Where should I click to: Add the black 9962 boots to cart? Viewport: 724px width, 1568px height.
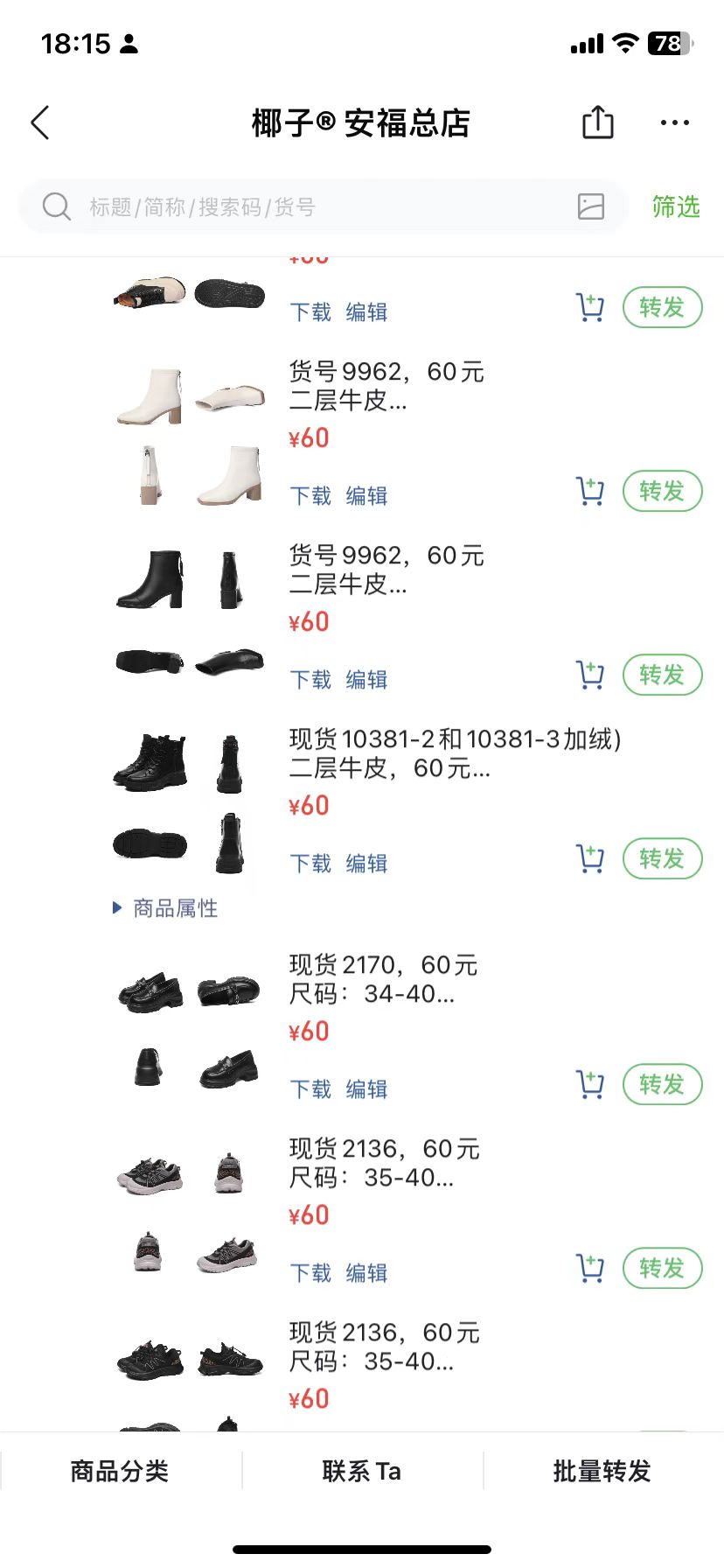tap(590, 675)
